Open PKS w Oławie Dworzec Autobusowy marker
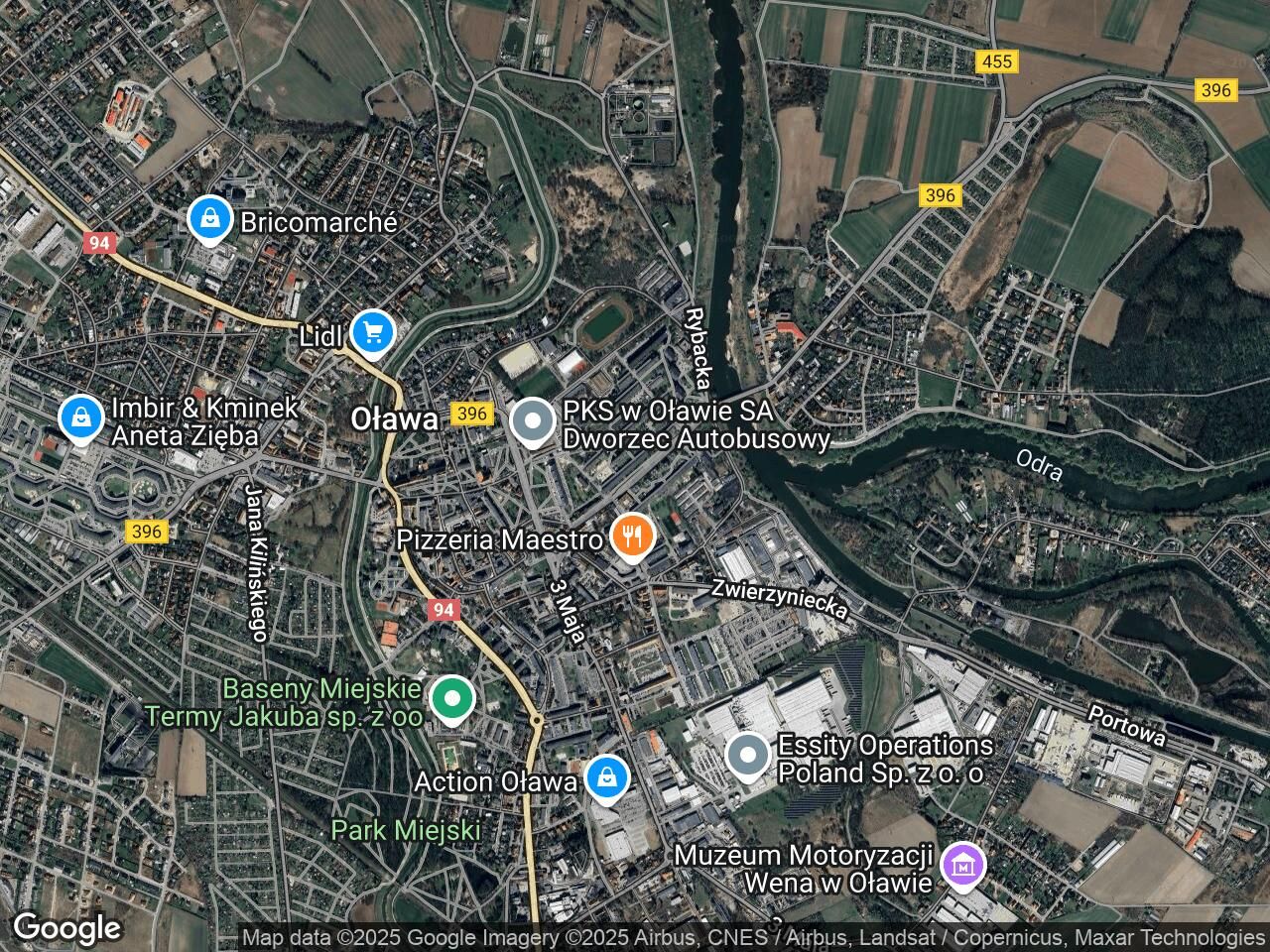The height and width of the screenshot is (952, 1270). click(x=533, y=422)
